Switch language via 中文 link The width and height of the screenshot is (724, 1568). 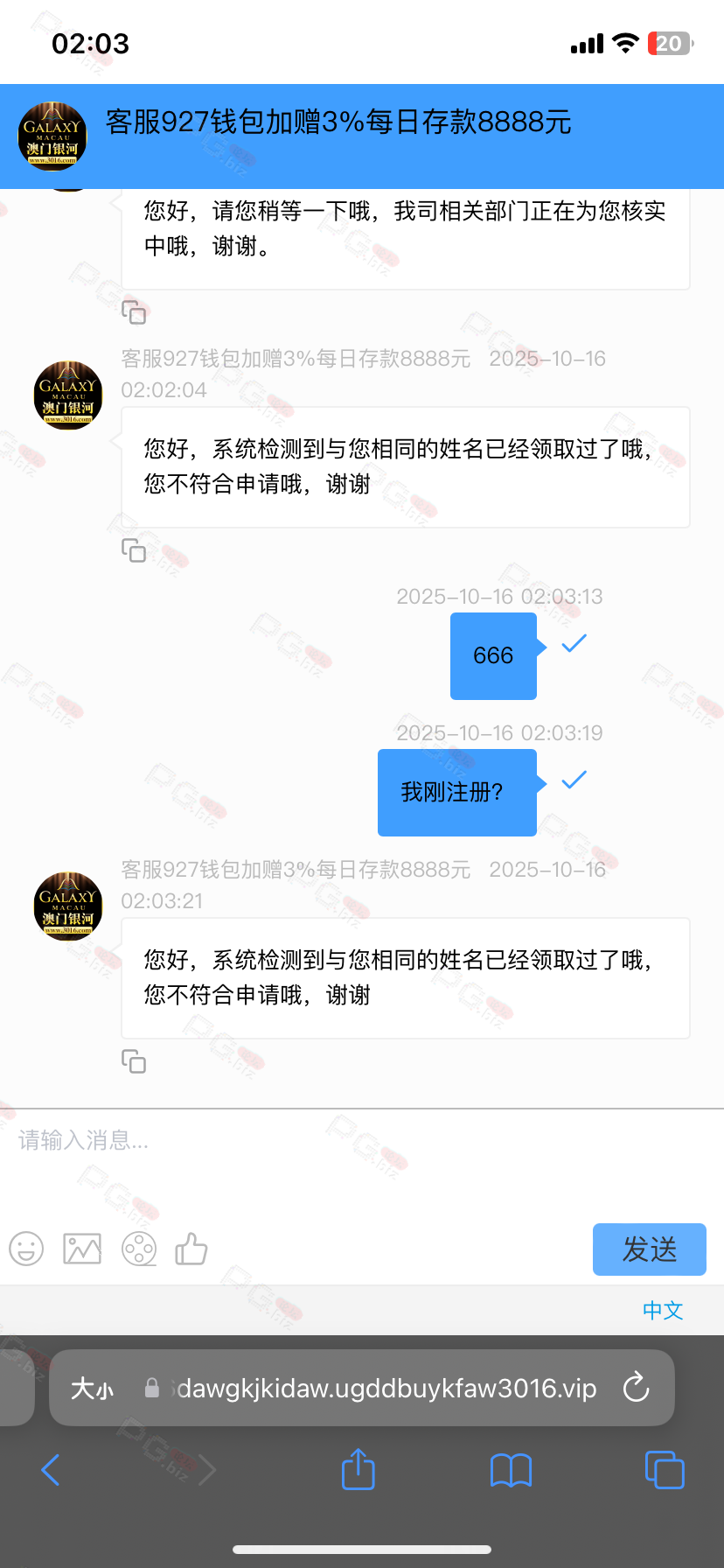pyautogui.click(x=663, y=1310)
